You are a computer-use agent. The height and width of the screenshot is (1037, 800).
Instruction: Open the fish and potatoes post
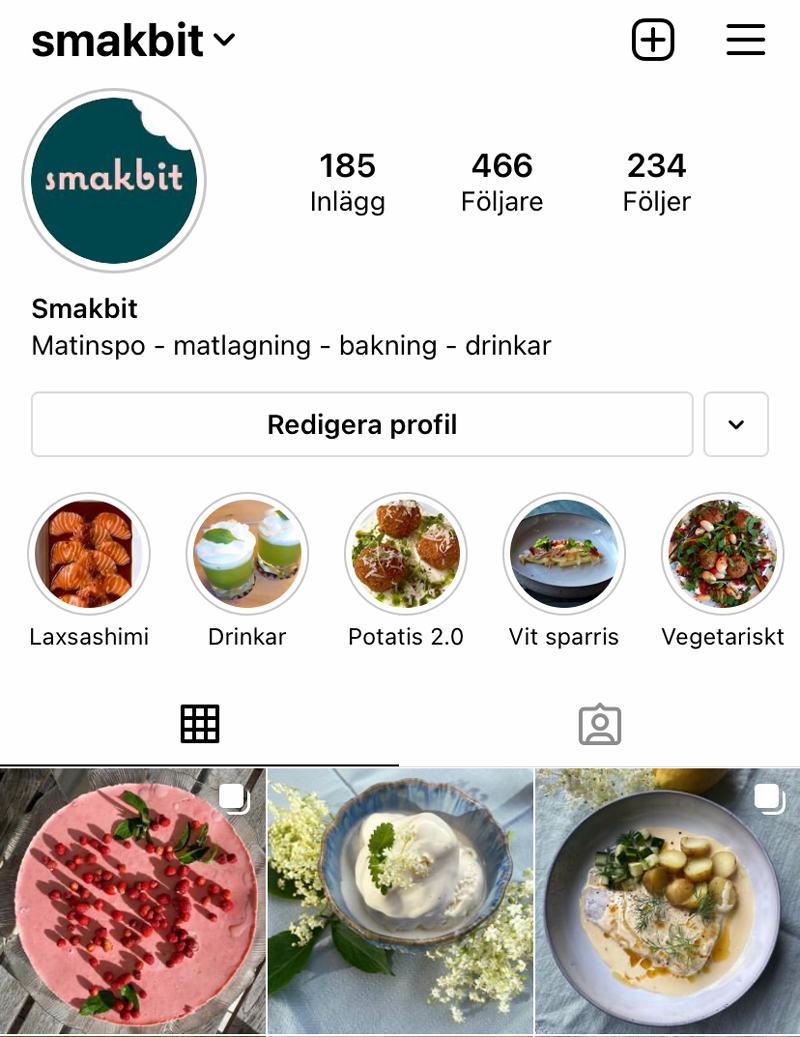668,902
